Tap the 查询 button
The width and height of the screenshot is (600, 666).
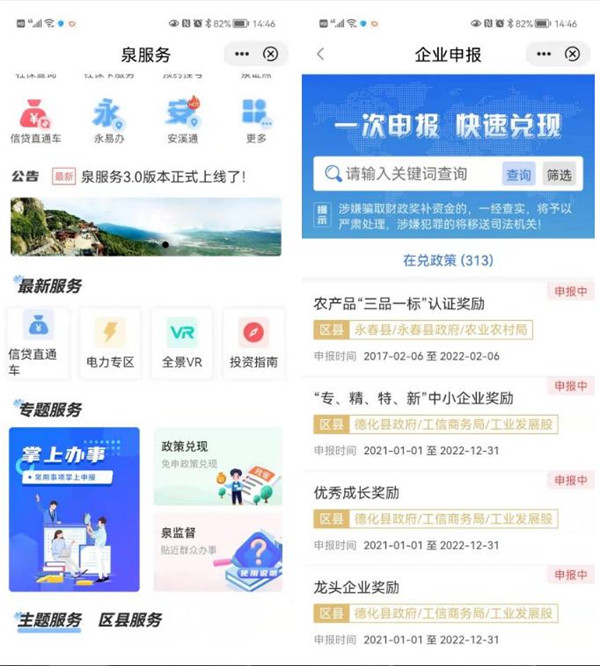pos(518,174)
